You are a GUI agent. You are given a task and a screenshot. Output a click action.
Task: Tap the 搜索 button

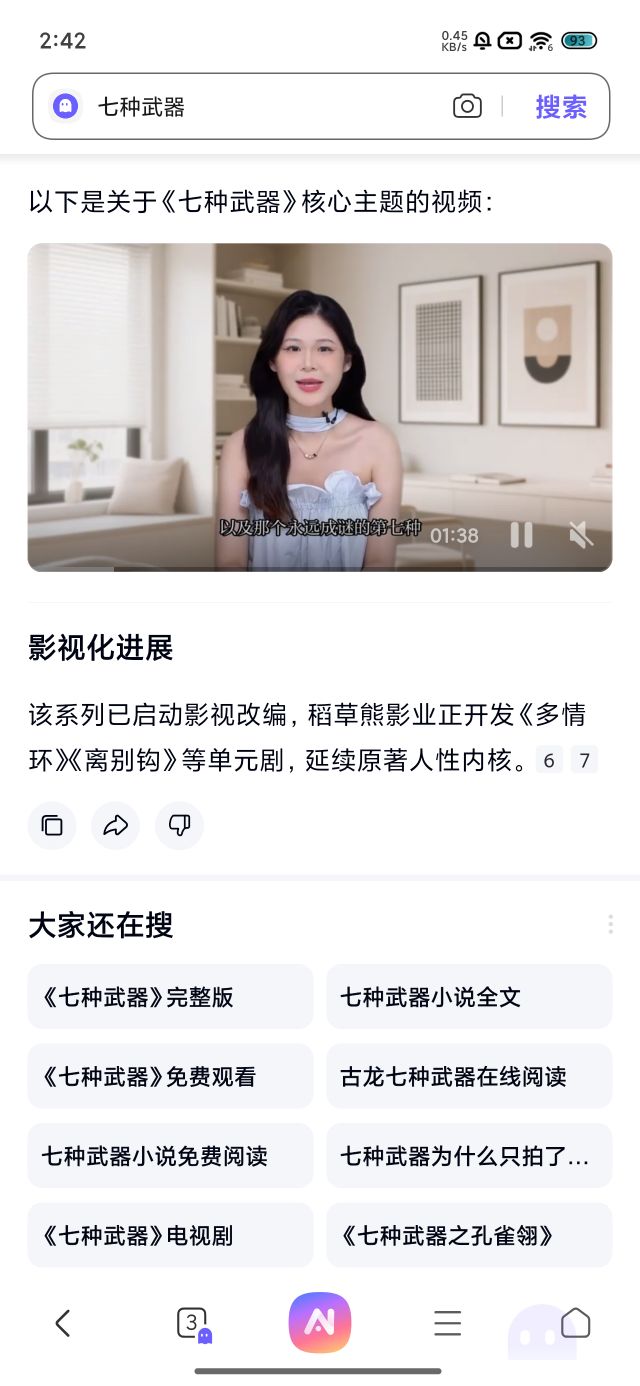coord(561,107)
